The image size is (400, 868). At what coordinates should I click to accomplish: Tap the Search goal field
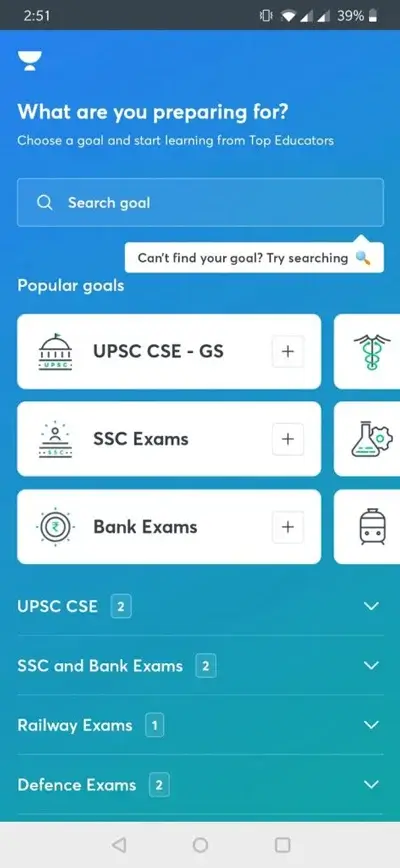(200, 203)
